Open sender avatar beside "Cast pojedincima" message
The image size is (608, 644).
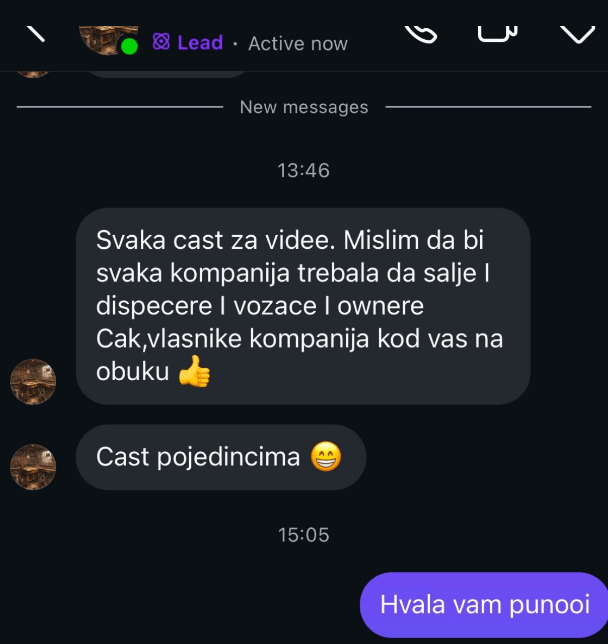tap(33, 467)
